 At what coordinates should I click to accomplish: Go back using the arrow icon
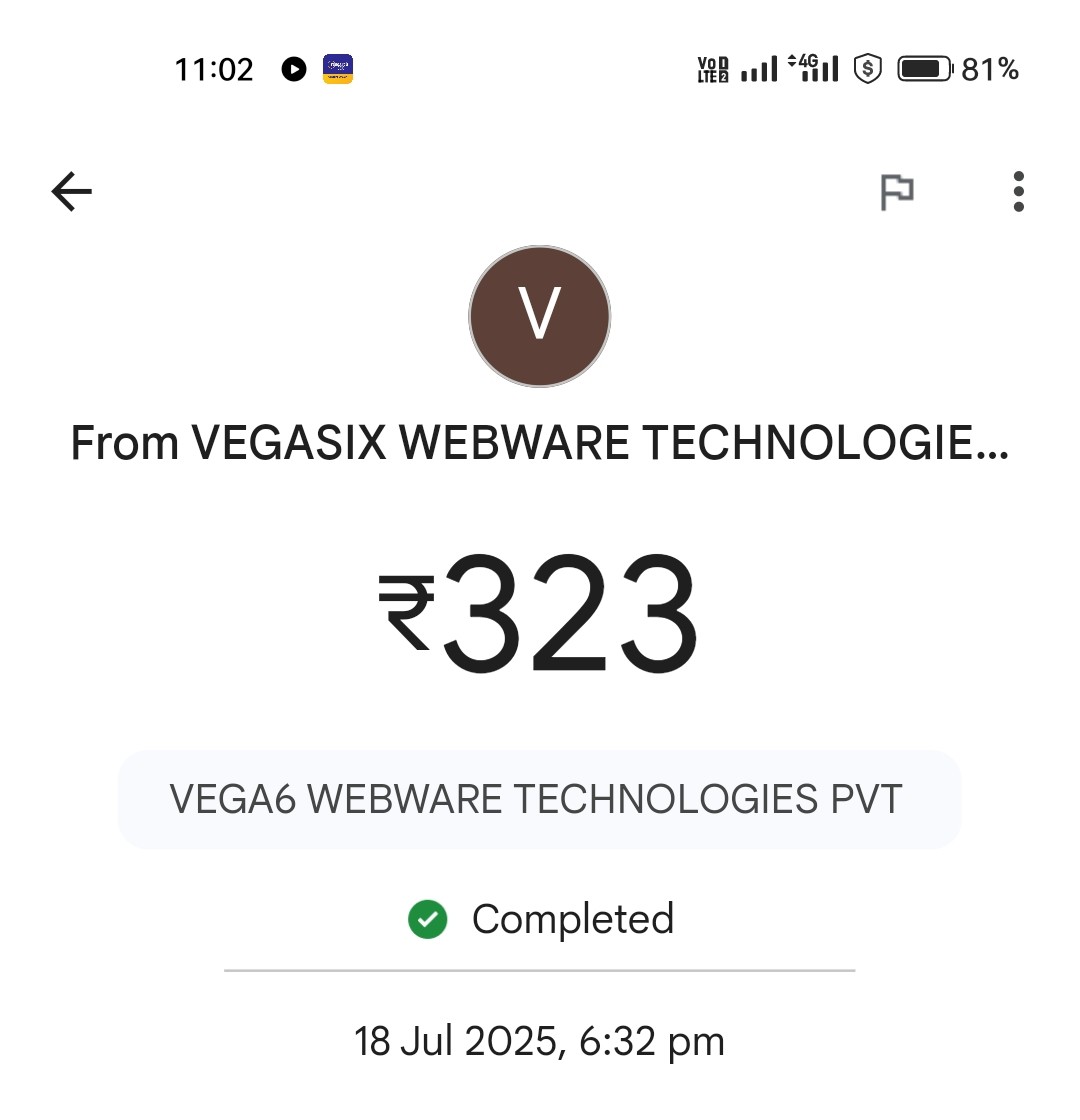[71, 191]
